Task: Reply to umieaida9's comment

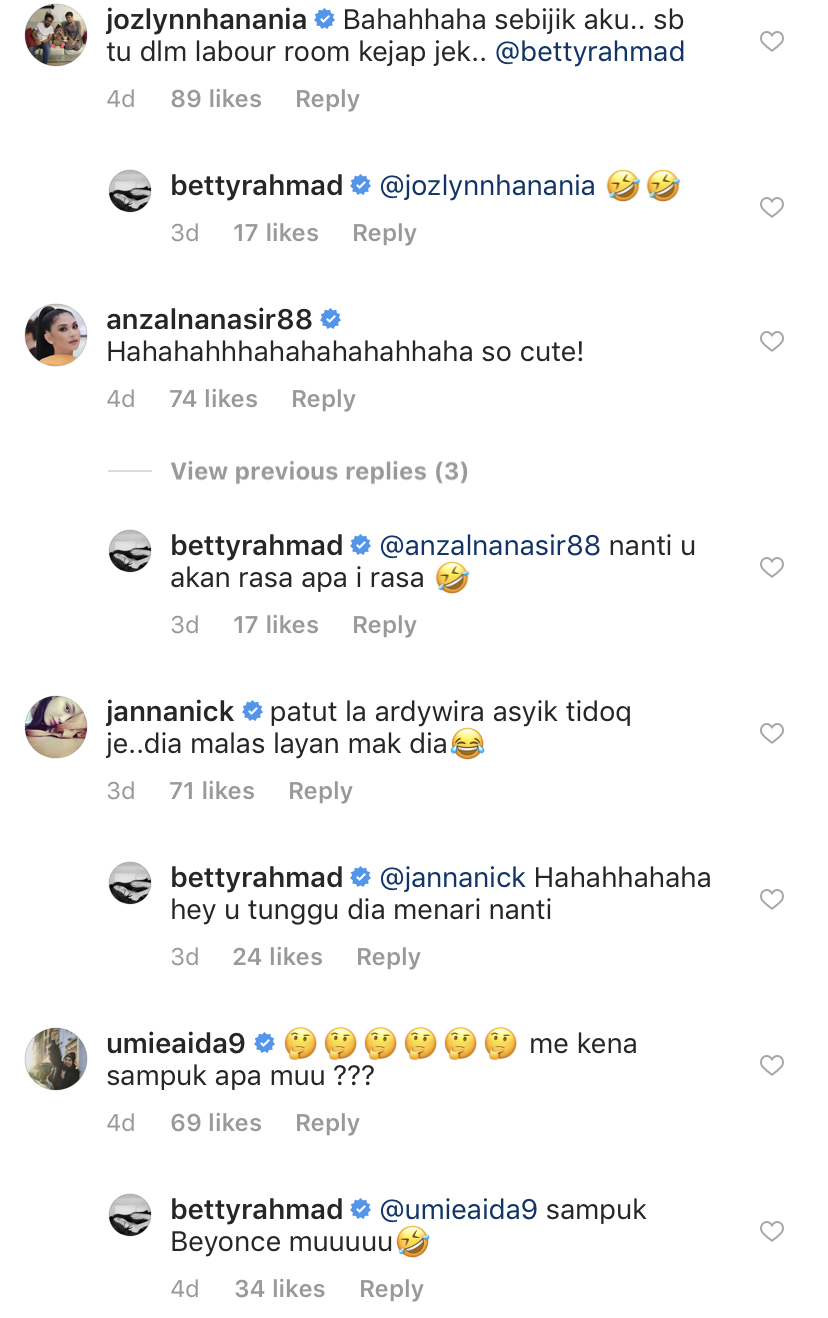Action: [x=327, y=1123]
